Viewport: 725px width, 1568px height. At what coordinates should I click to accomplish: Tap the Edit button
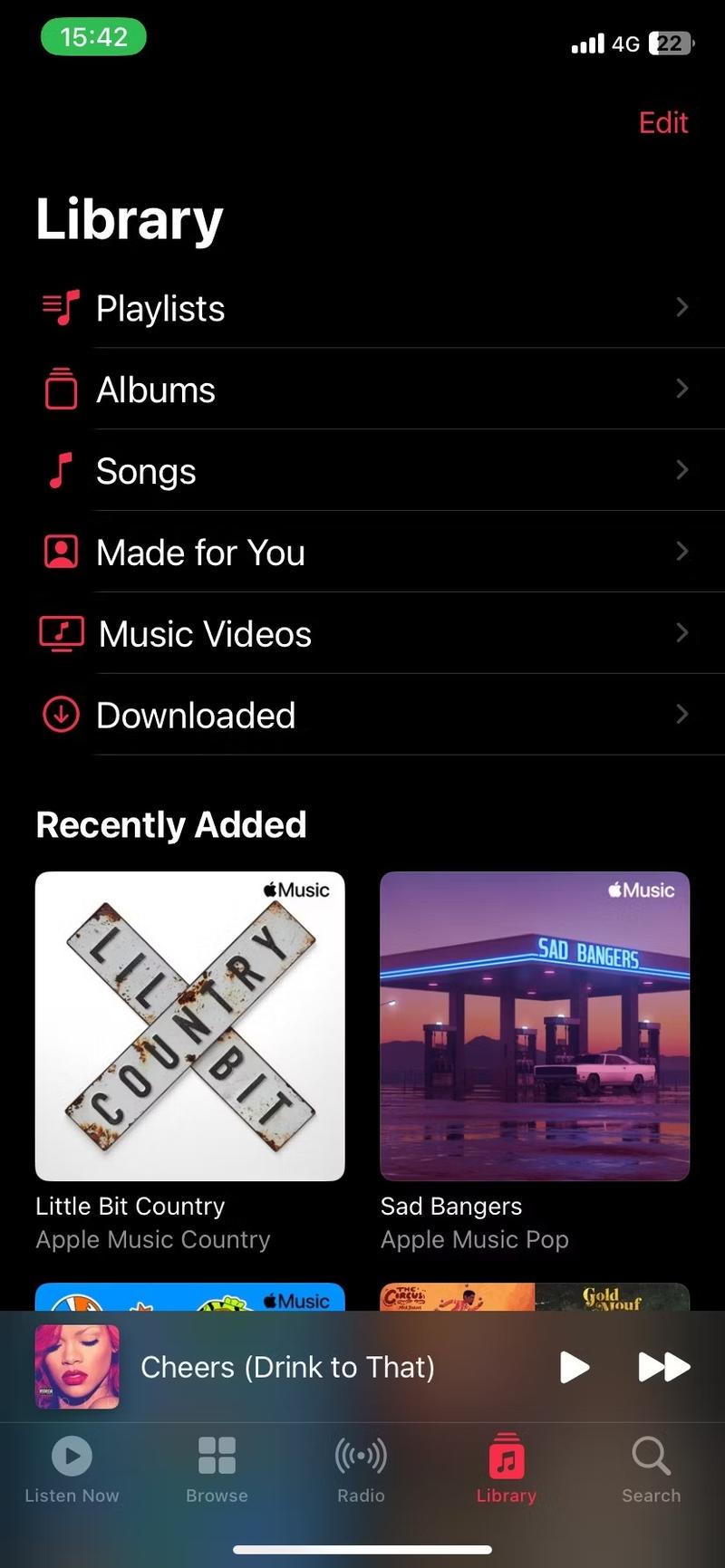[662, 122]
